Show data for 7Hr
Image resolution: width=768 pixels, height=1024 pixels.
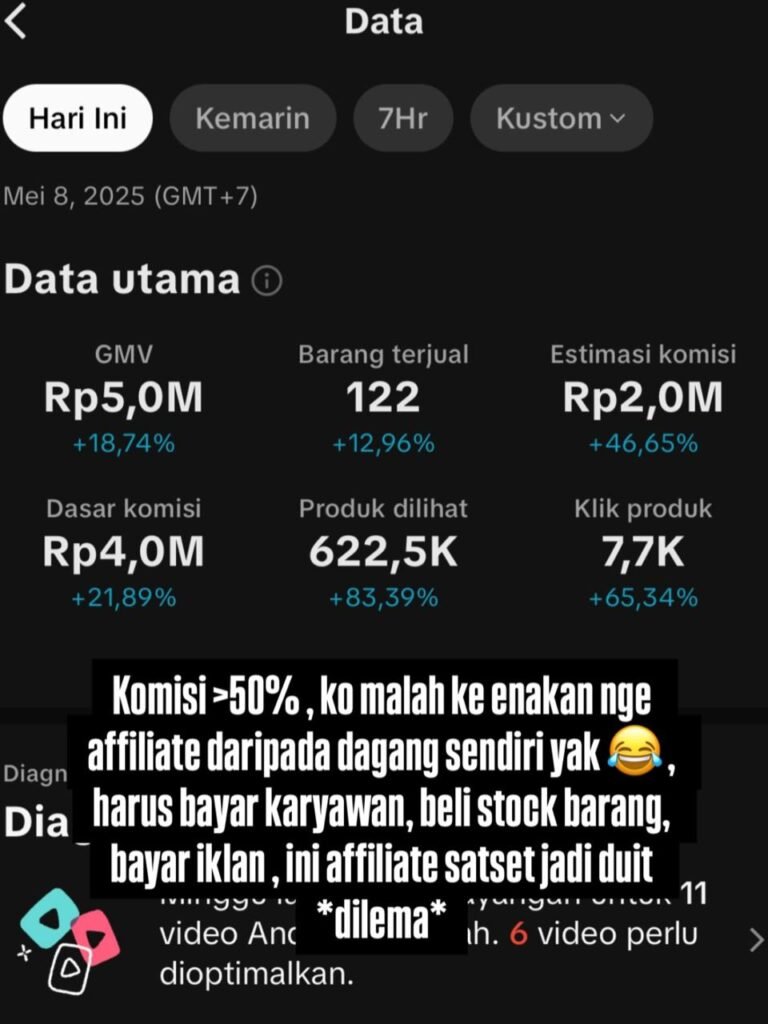click(403, 118)
